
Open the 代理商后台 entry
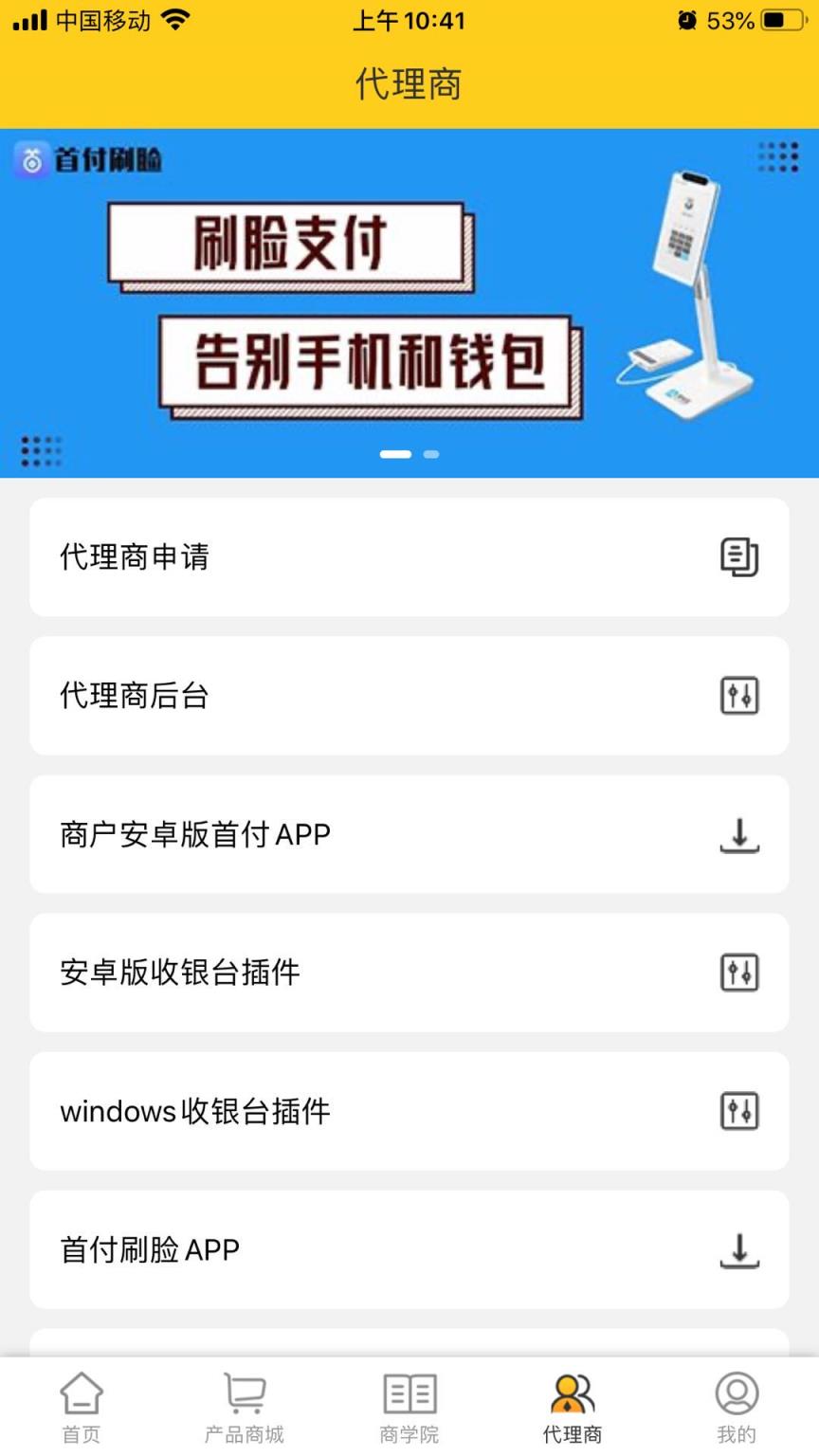[x=409, y=696]
